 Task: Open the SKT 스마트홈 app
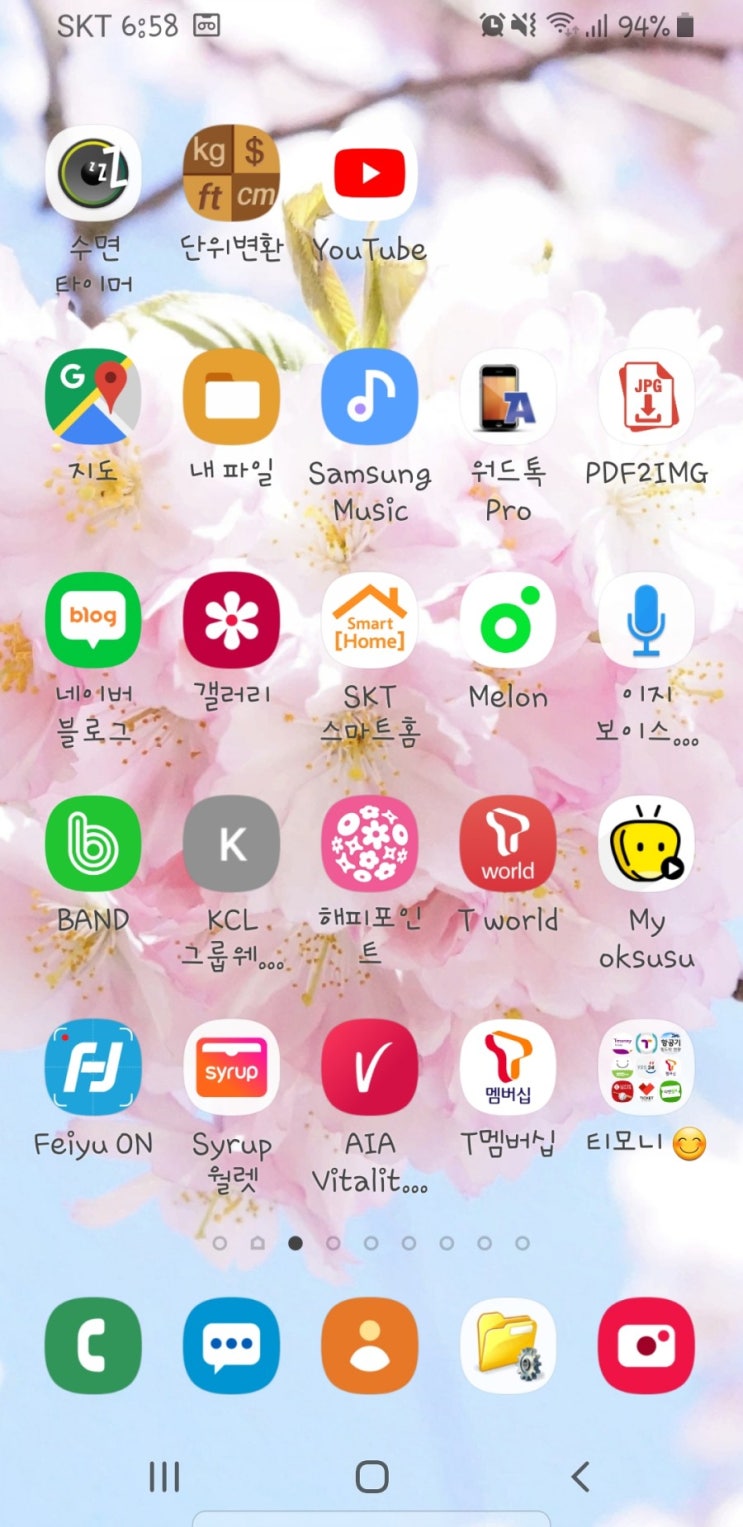[x=369, y=620]
